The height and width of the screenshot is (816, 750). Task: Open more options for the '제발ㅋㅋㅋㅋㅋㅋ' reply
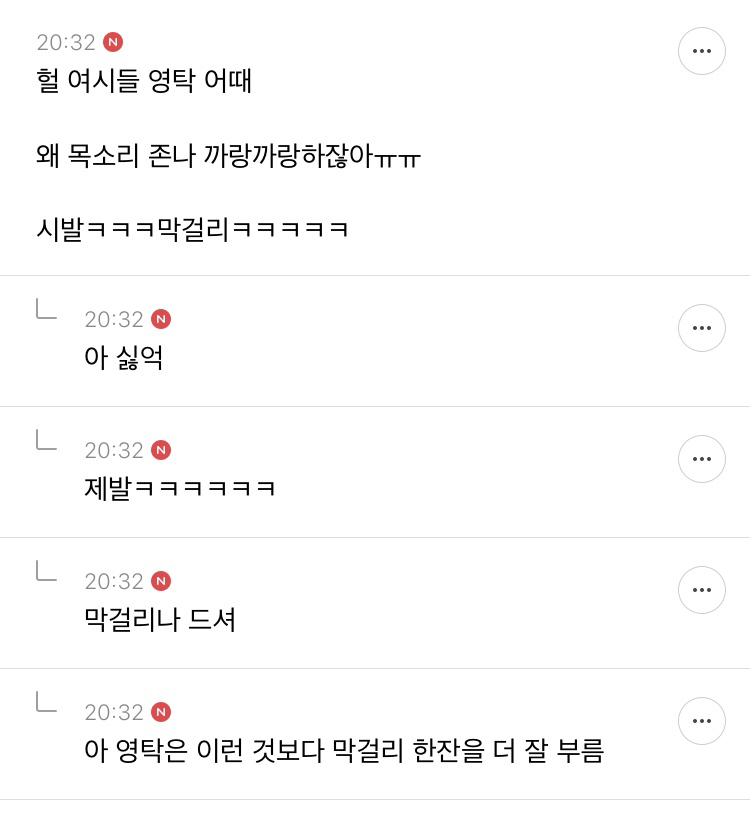coord(702,459)
